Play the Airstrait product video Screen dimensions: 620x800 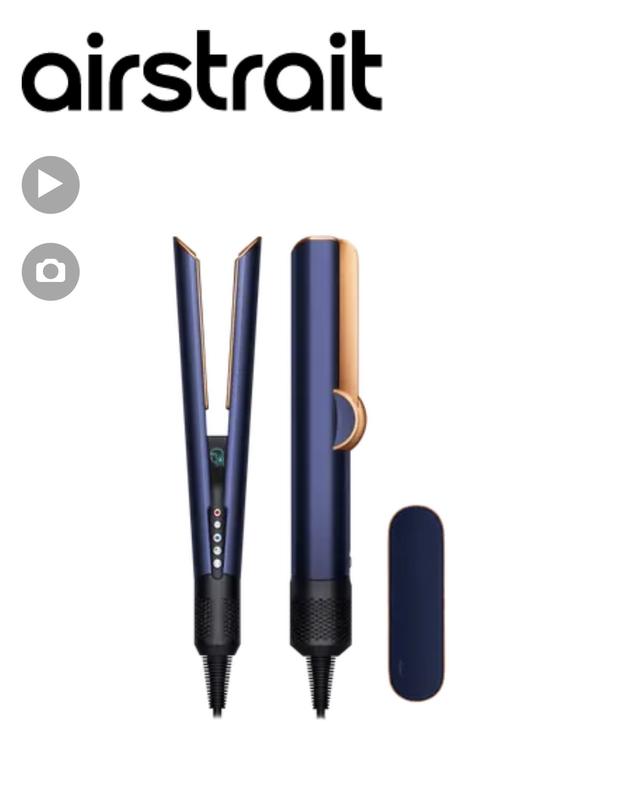51,185
